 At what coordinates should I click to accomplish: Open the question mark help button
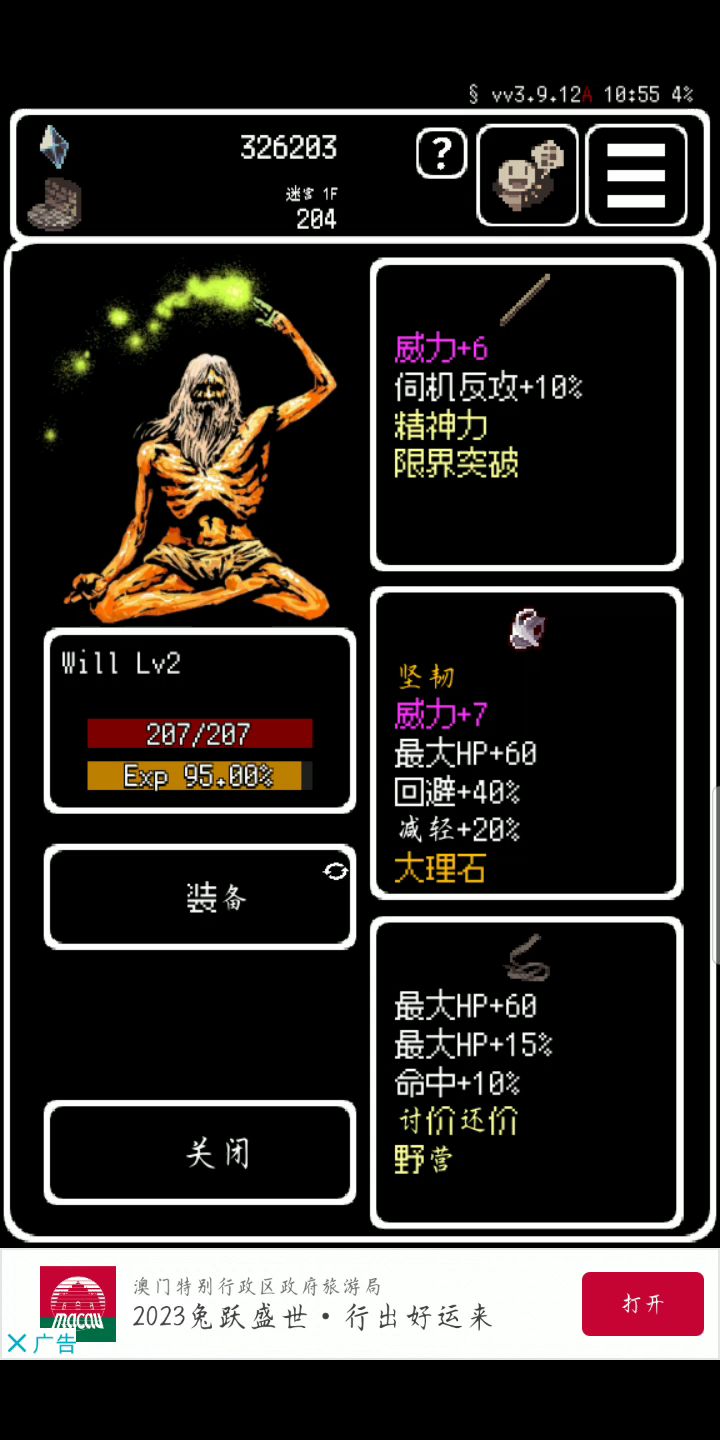coord(441,155)
